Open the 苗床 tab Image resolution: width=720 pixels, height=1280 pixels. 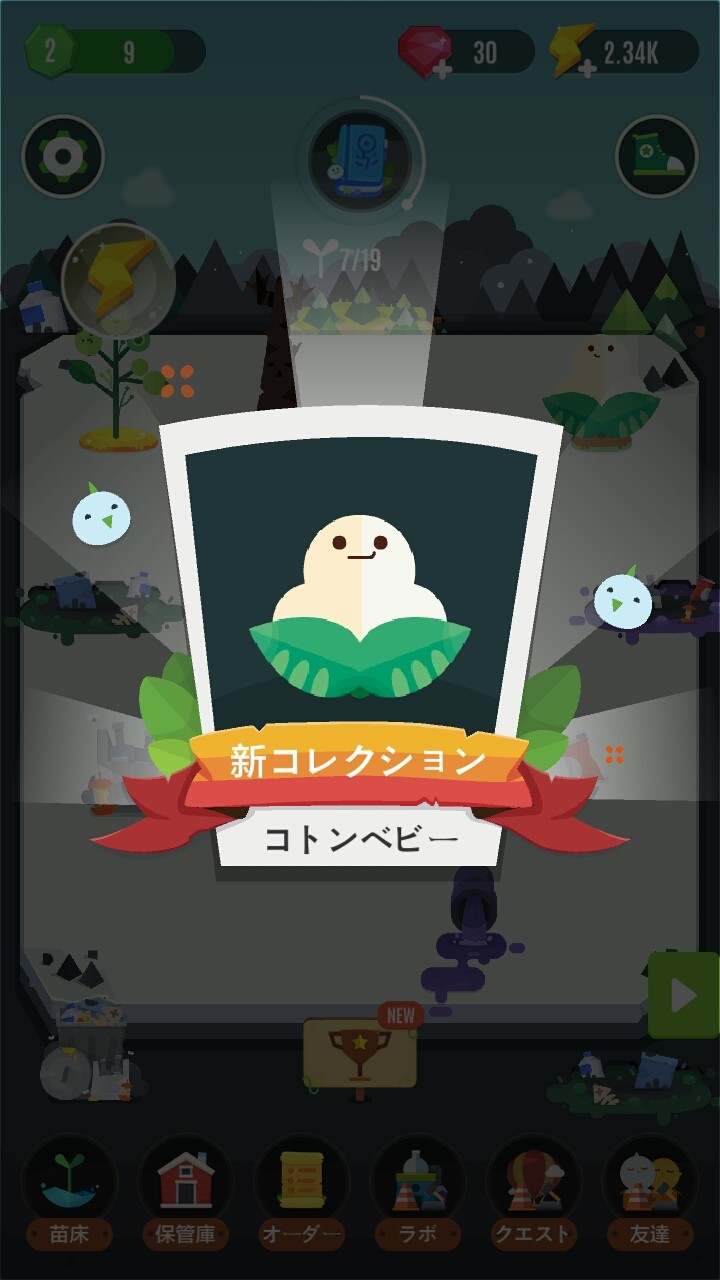click(x=69, y=1191)
